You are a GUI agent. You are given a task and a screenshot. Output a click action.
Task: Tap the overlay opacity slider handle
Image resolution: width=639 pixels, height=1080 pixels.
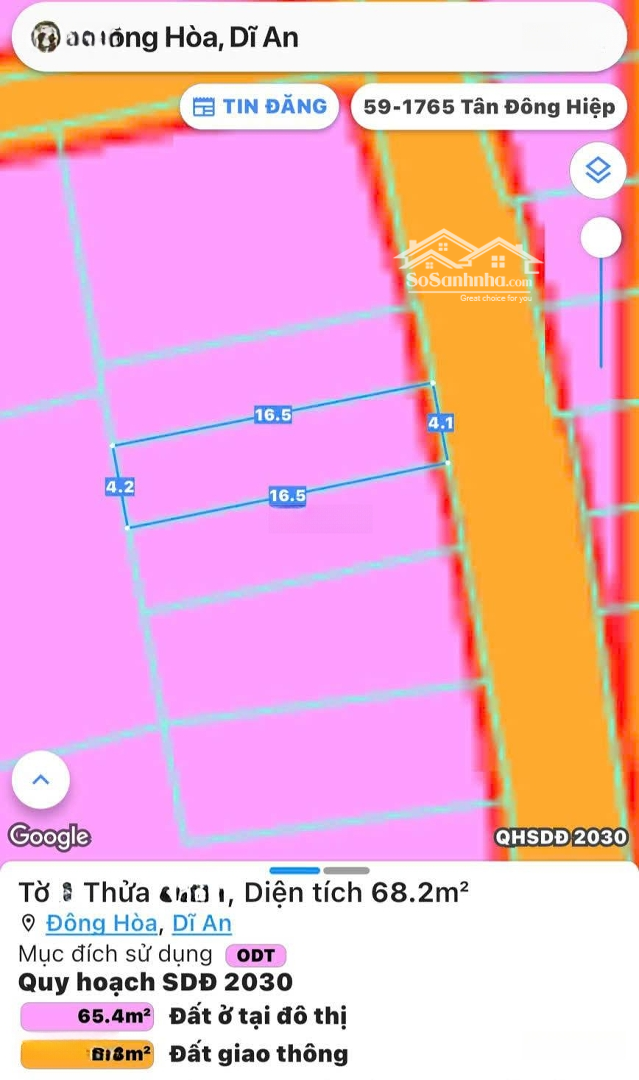[x=601, y=238]
